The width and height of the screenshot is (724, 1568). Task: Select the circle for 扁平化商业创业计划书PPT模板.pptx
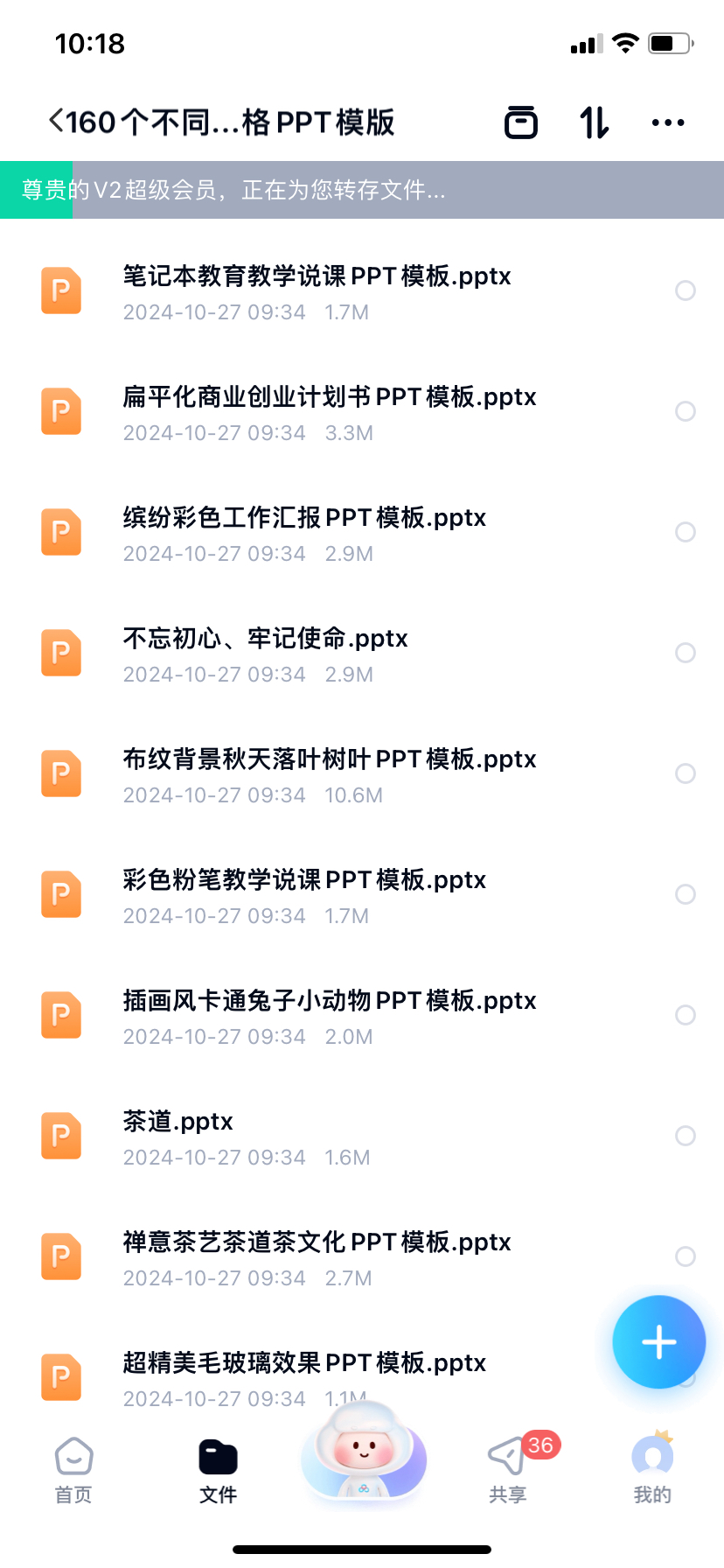coord(686,411)
